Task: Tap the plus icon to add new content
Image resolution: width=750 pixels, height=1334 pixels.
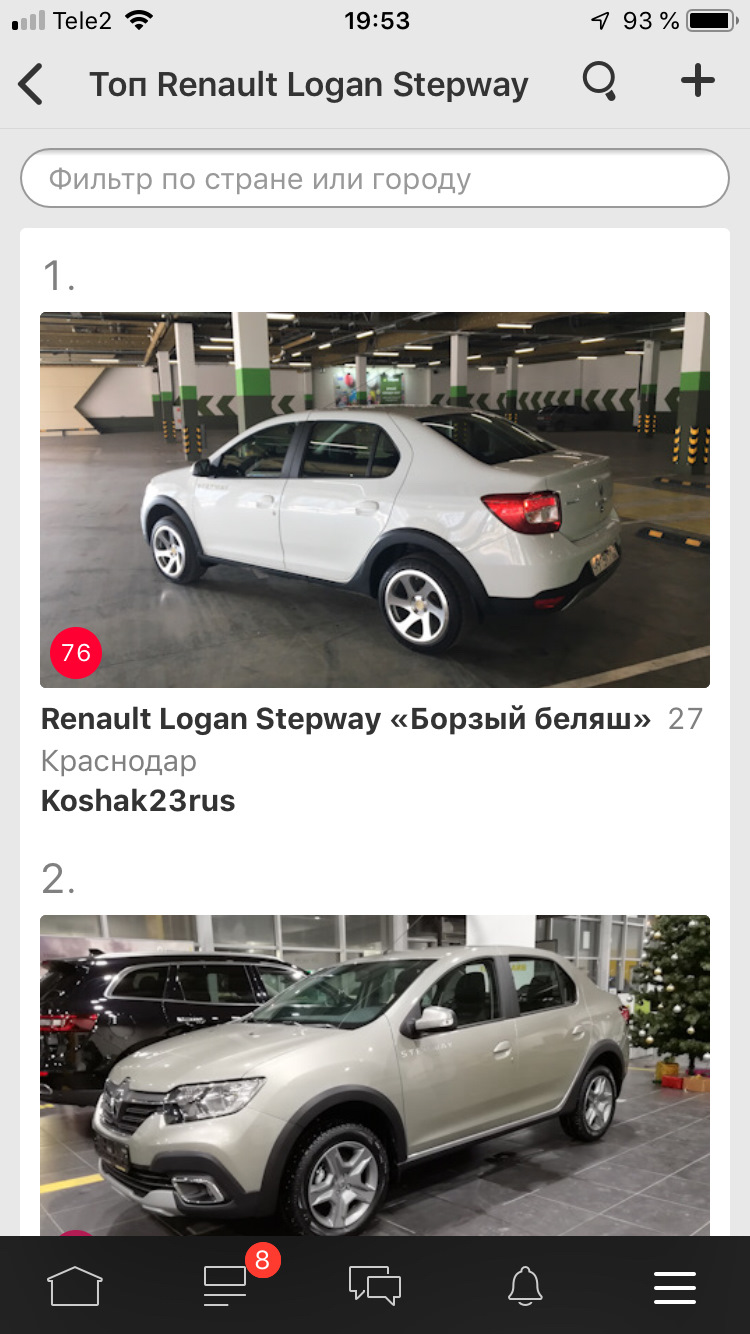Action: [x=696, y=83]
